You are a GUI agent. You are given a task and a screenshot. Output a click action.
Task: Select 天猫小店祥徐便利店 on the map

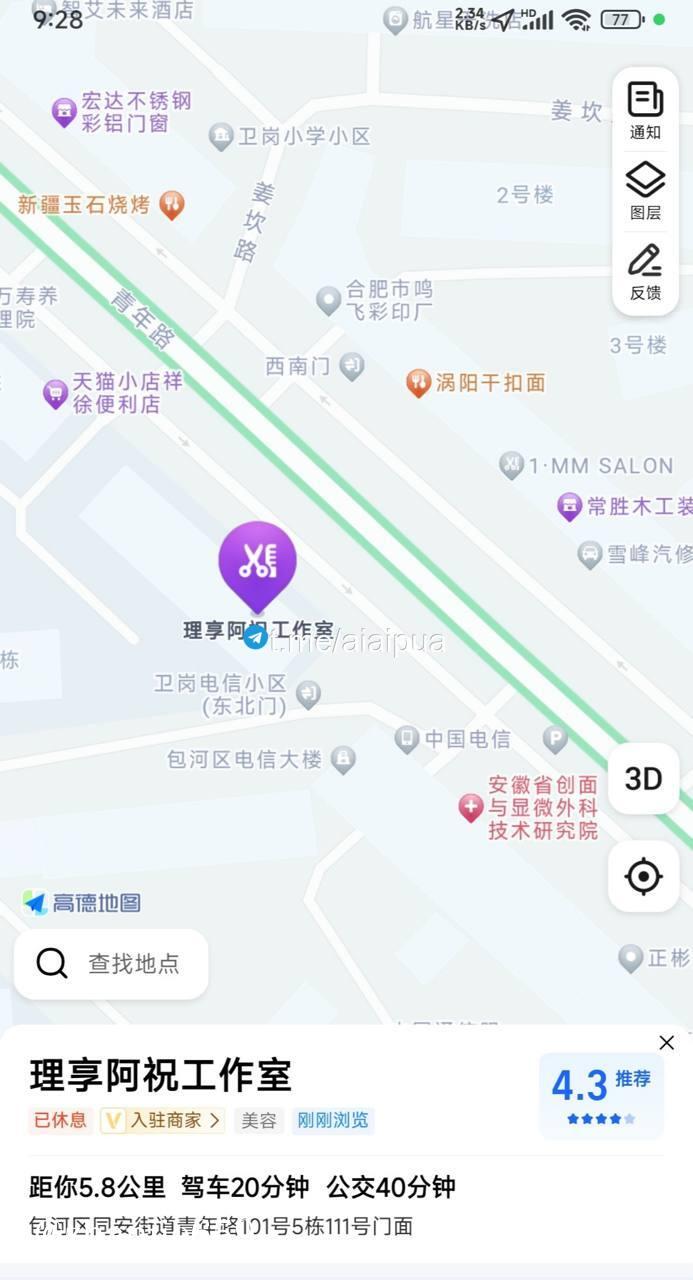coord(55,393)
